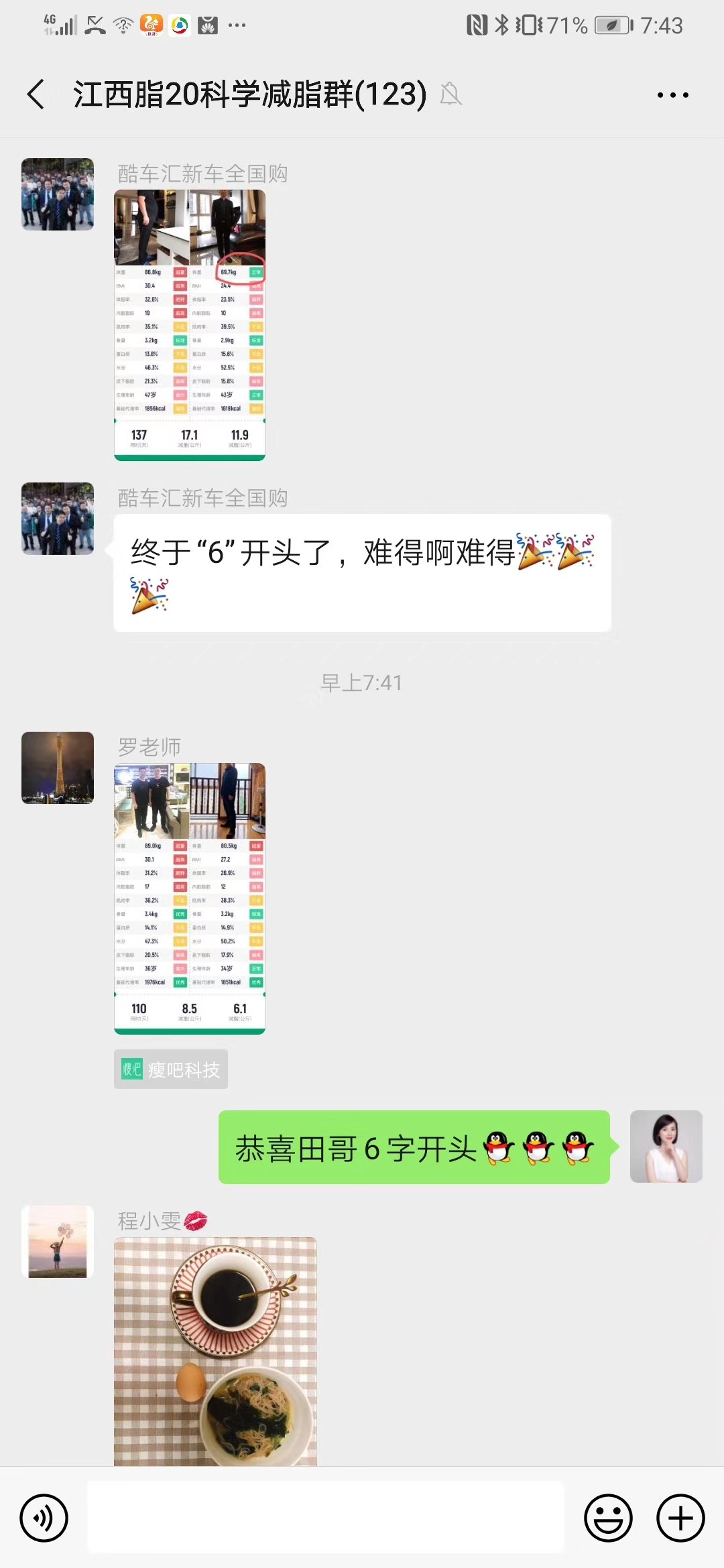Open the 瘦吧科技 source tag
Image resolution: width=724 pixels, height=1568 pixels.
[171, 1069]
